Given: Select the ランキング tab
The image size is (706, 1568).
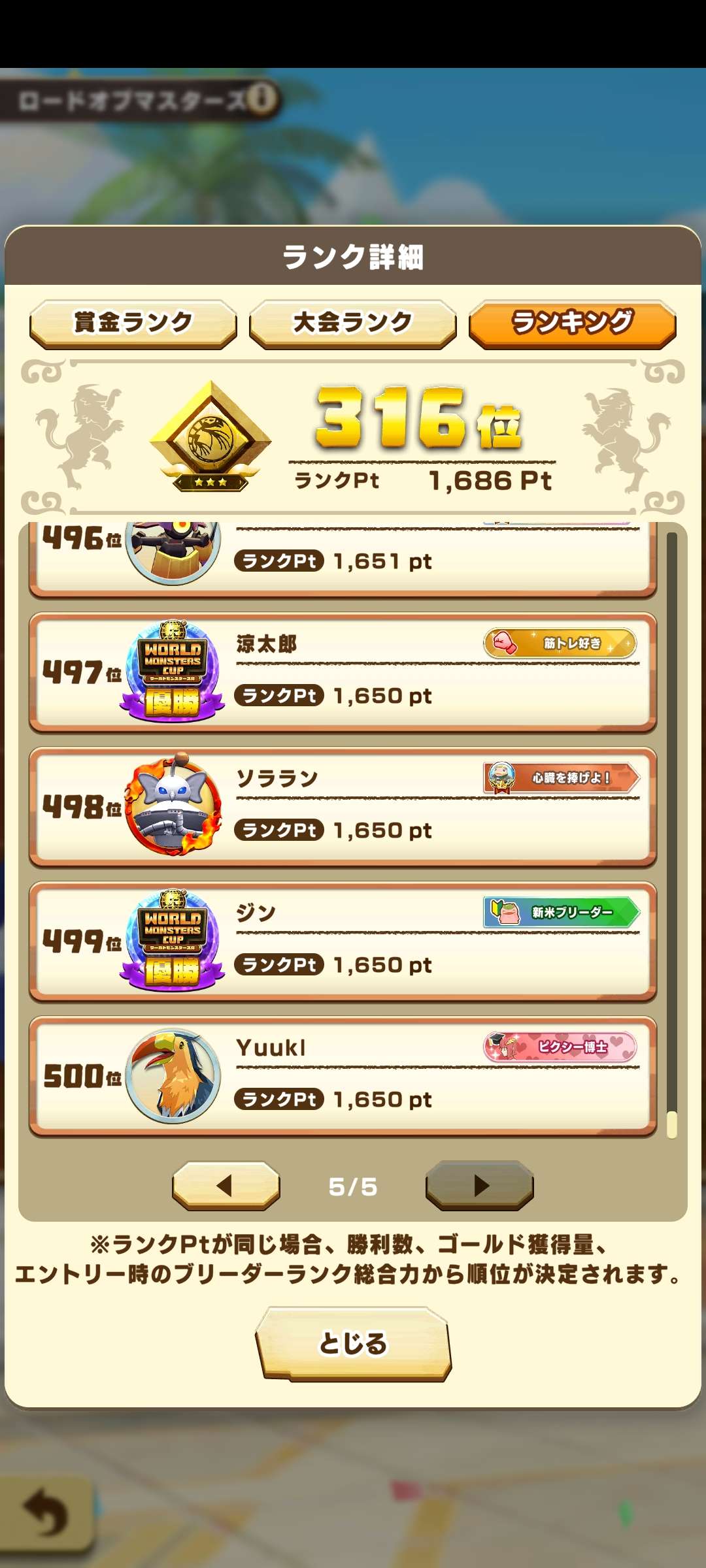Looking at the screenshot, I should point(572,323).
